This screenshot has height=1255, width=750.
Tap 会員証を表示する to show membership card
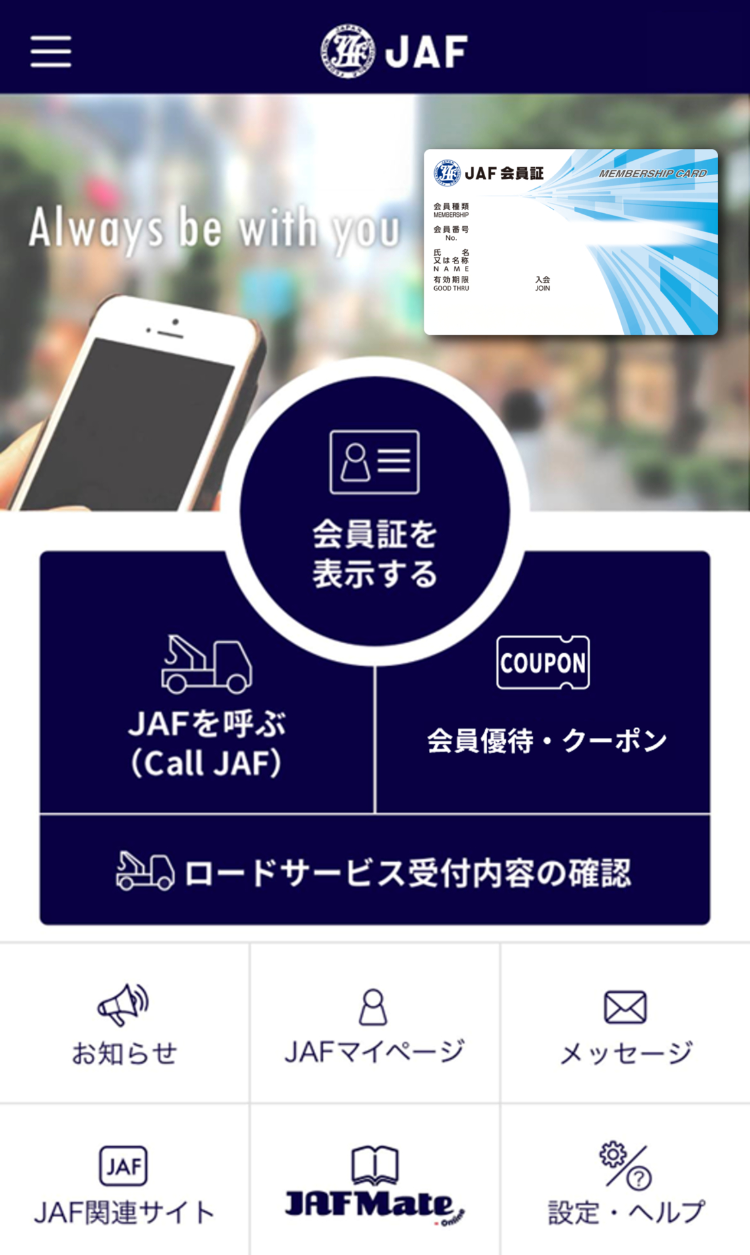point(375,512)
